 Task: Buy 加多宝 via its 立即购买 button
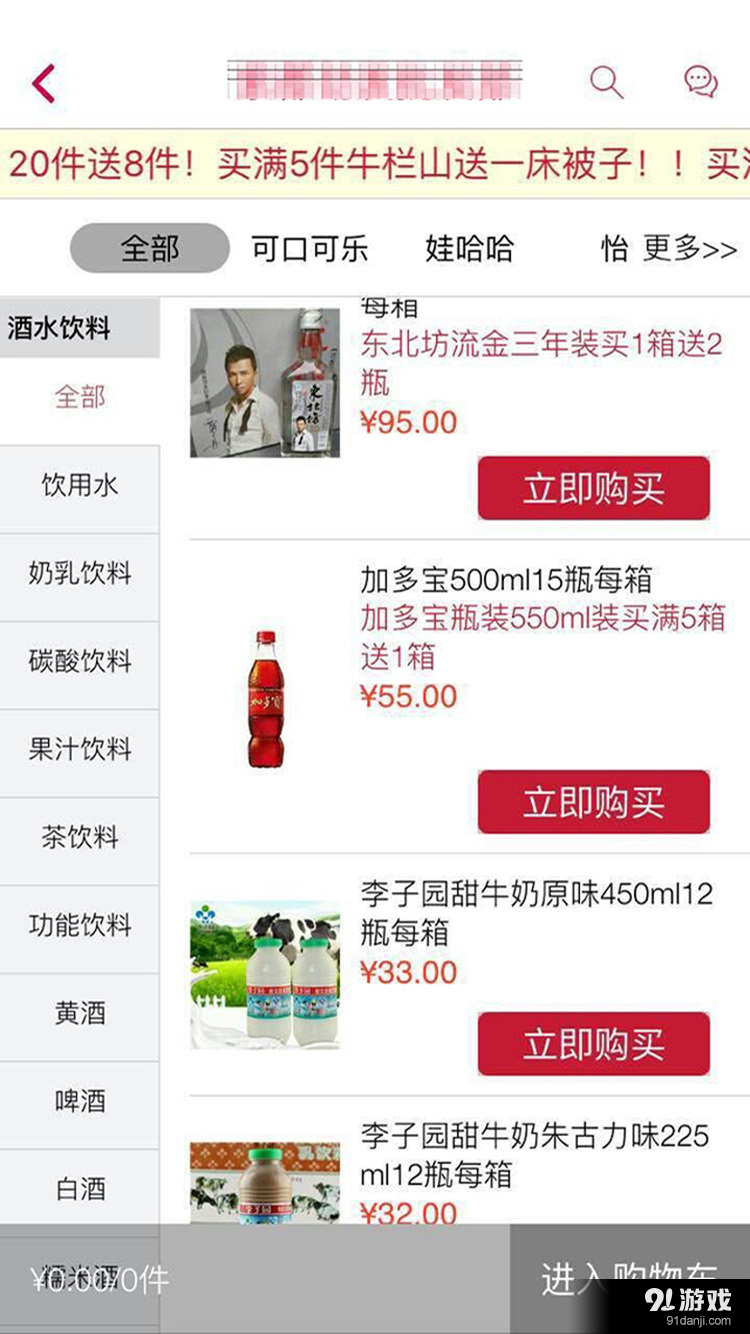tap(592, 801)
